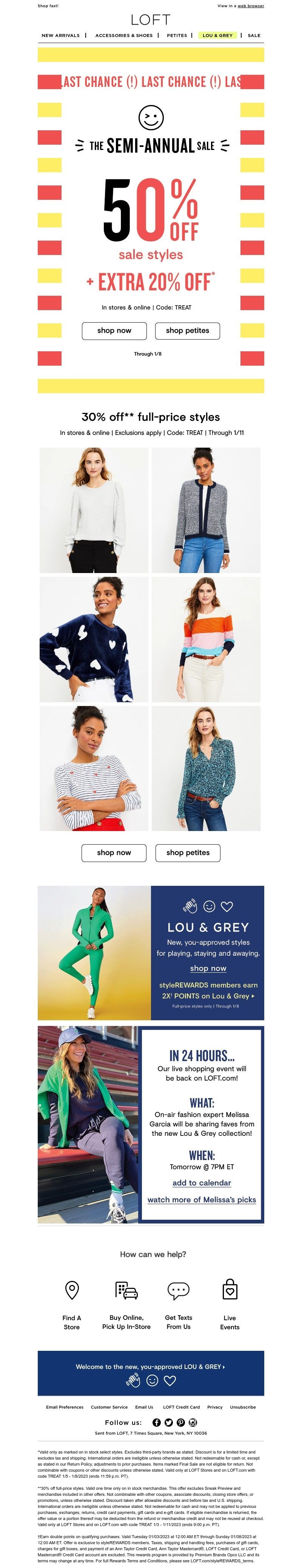Tap shop now link in Lou & Grey banner
The height and width of the screenshot is (1568, 302).
coord(208,968)
